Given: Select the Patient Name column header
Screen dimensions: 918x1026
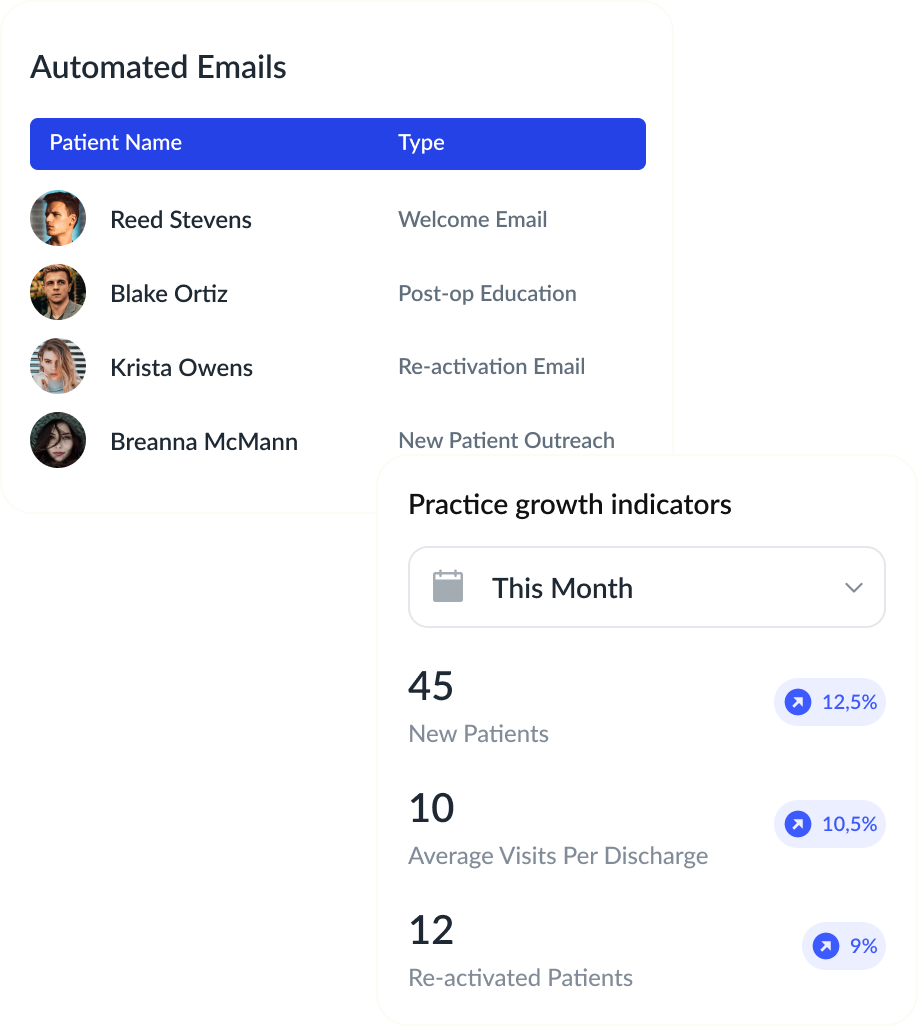Looking at the screenshot, I should [x=114, y=143].
